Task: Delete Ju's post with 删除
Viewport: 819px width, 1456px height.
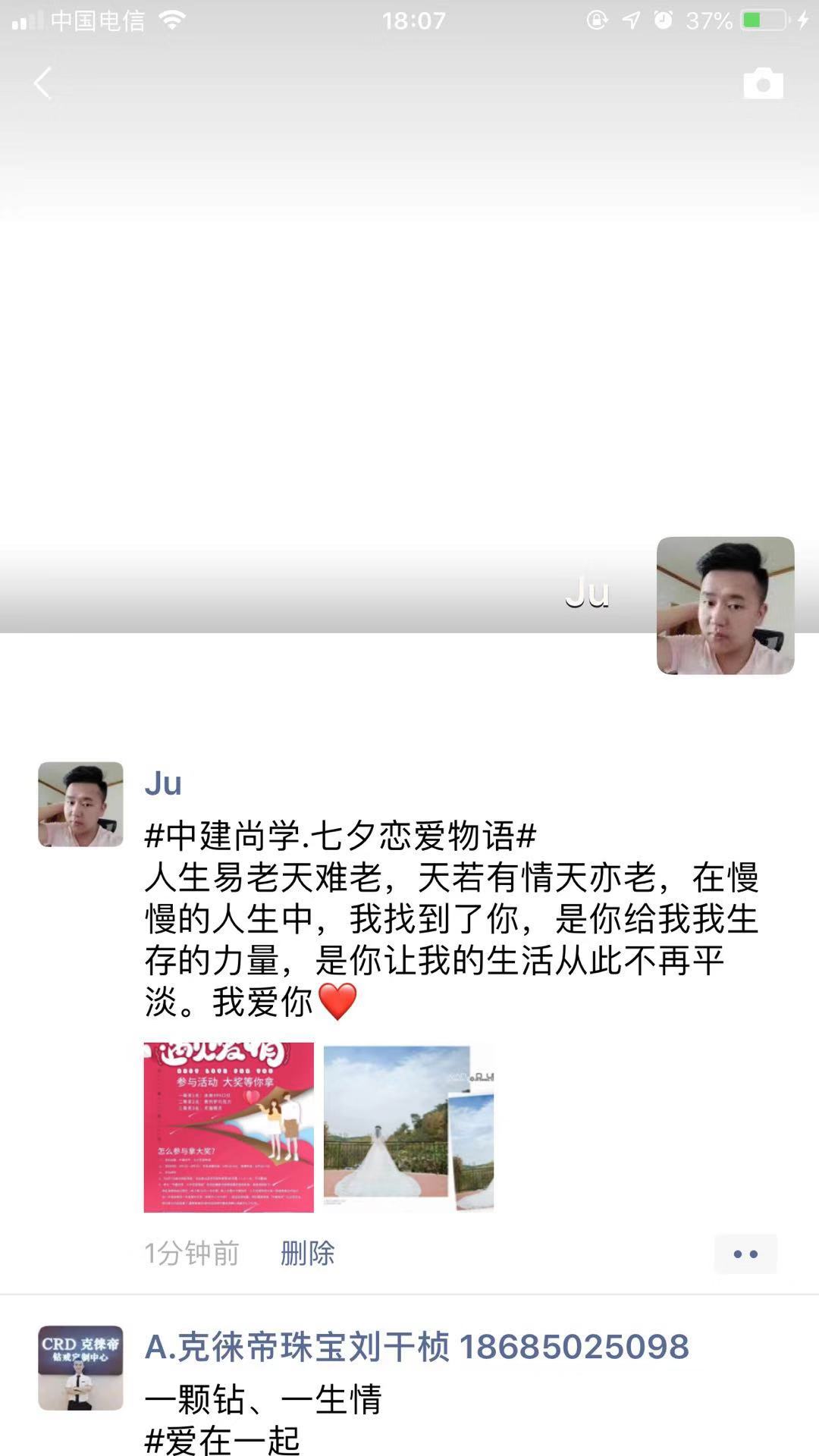Action: point(307,1254)
